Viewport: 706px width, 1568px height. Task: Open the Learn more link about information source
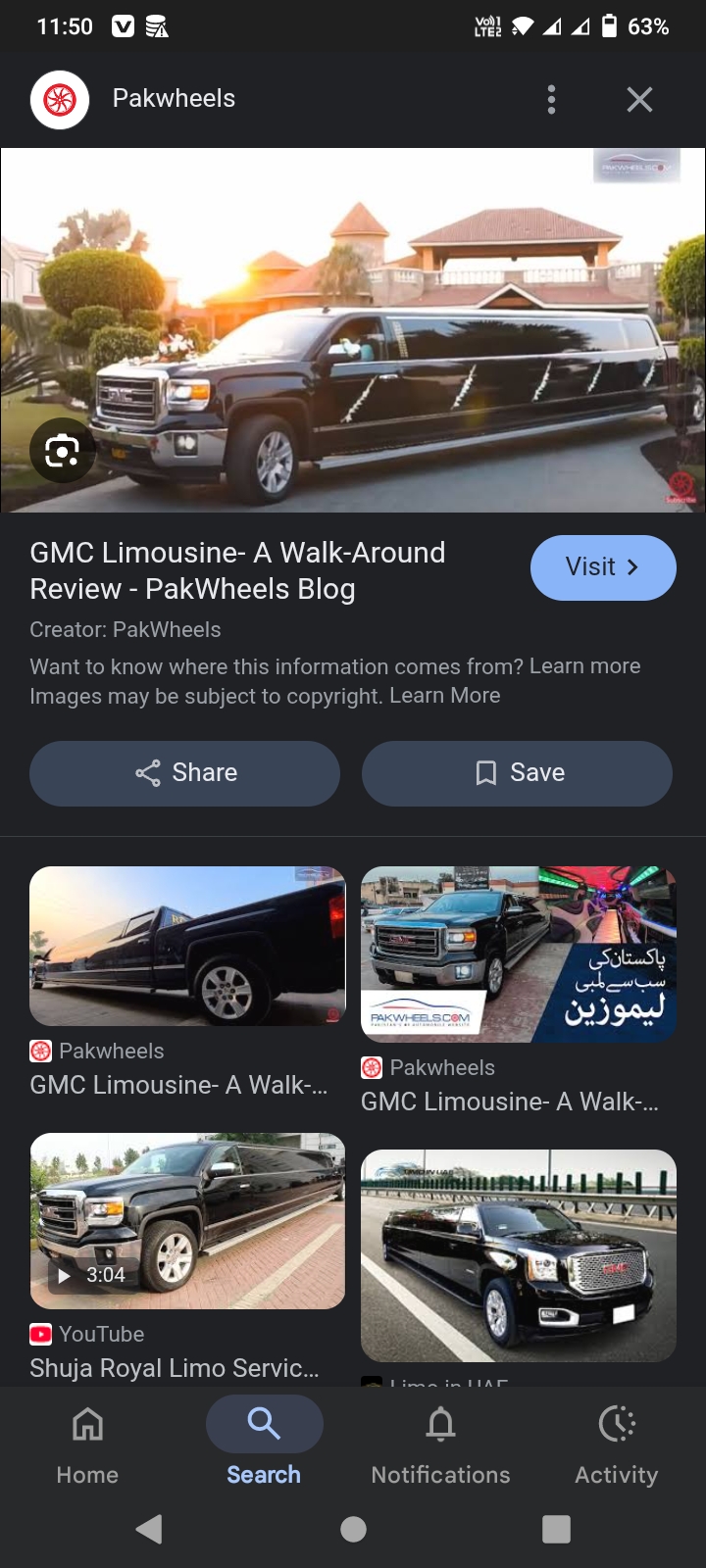[584, 666]
